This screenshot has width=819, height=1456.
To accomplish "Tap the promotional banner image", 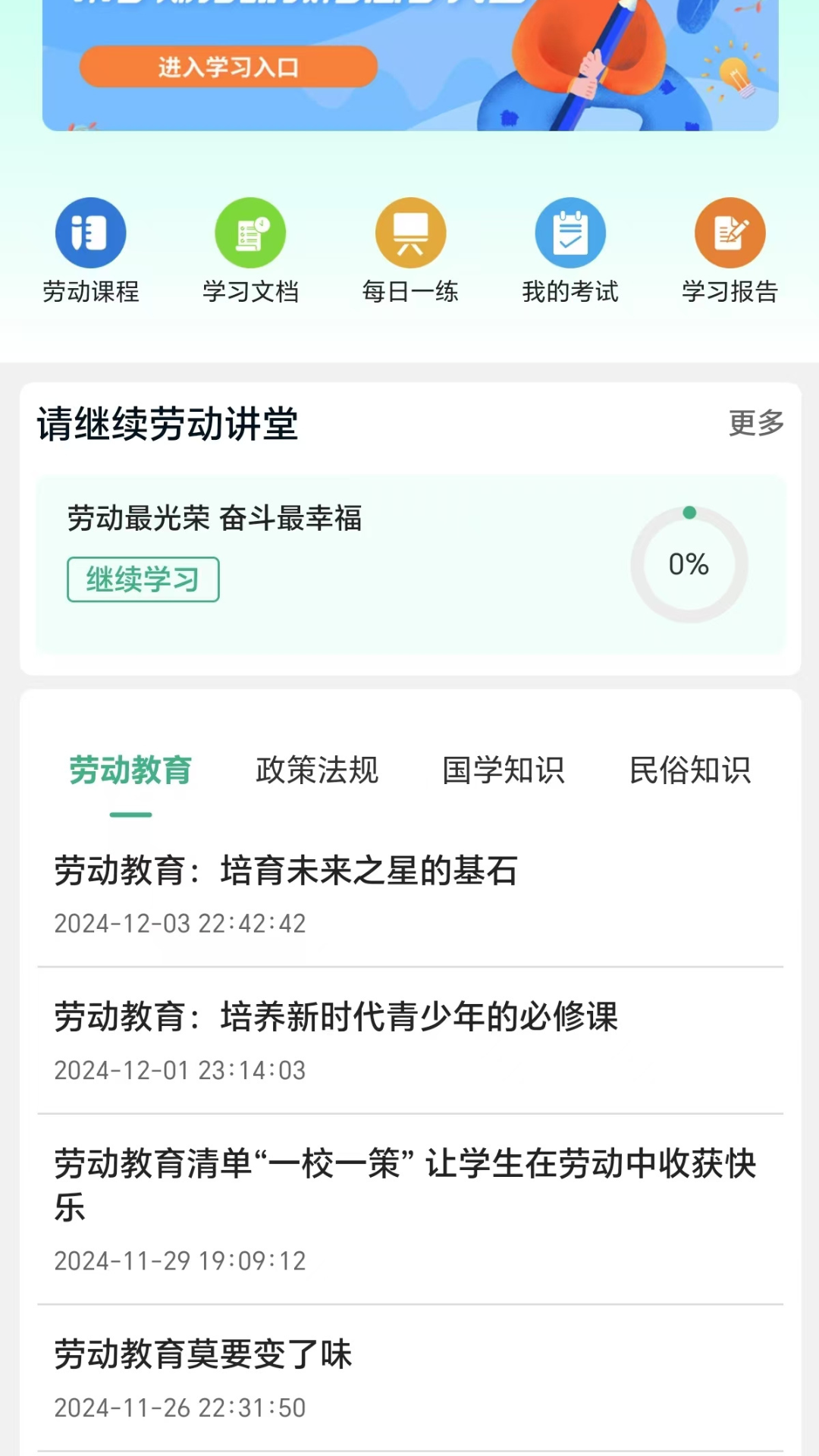I will click(409, 64).
